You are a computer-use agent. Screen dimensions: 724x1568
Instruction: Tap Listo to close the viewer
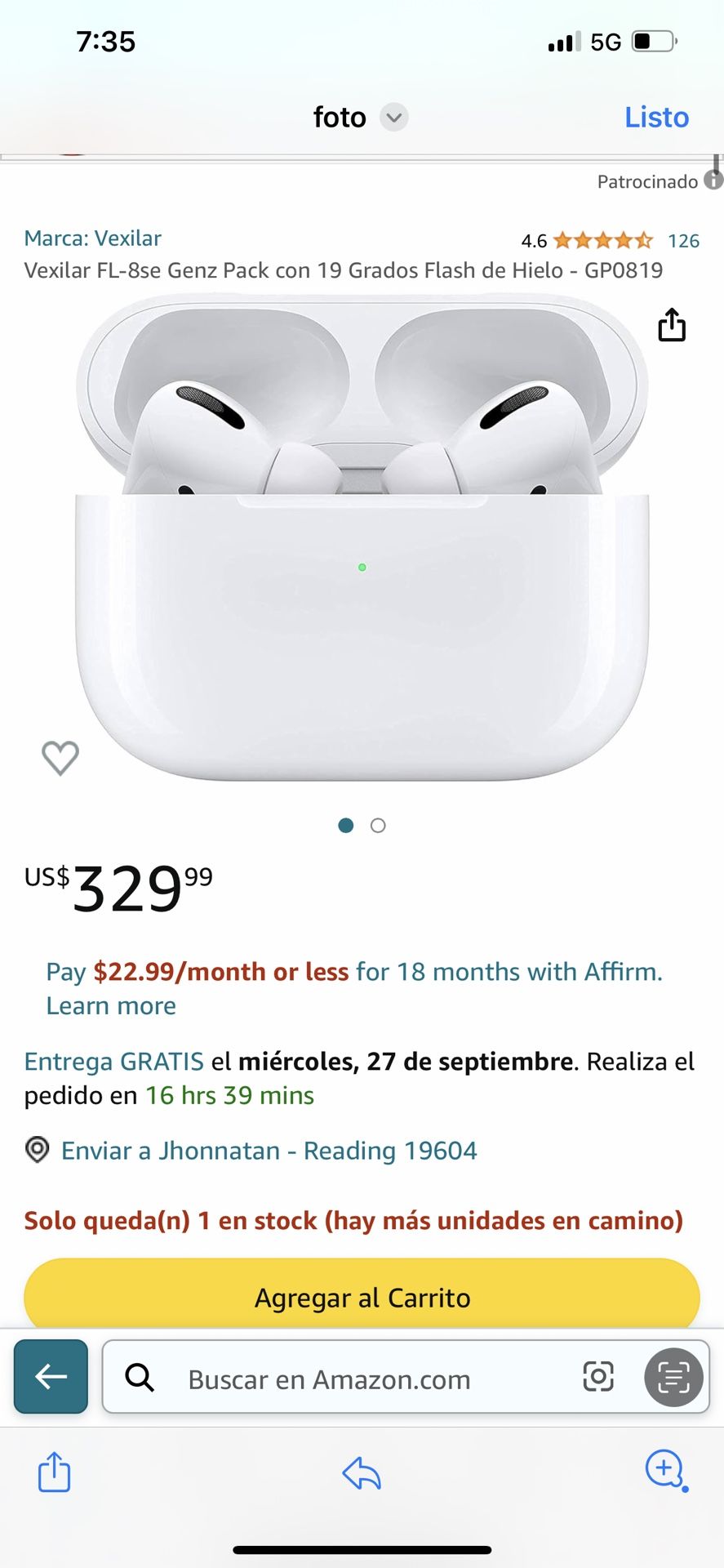coord(656,117)
